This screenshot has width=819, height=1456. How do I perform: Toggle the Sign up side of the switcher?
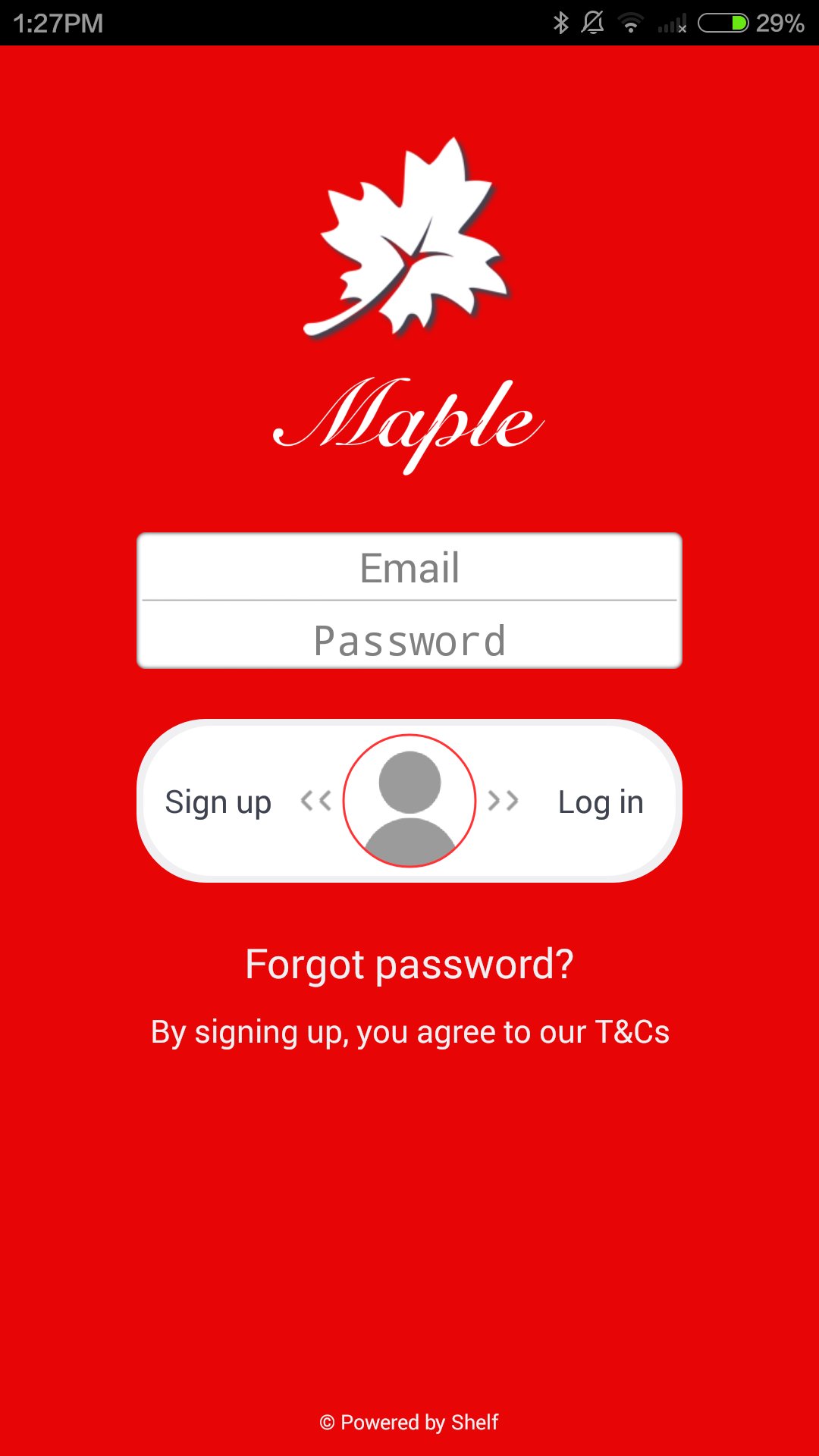pyautogui.click(x=218, y=801)
